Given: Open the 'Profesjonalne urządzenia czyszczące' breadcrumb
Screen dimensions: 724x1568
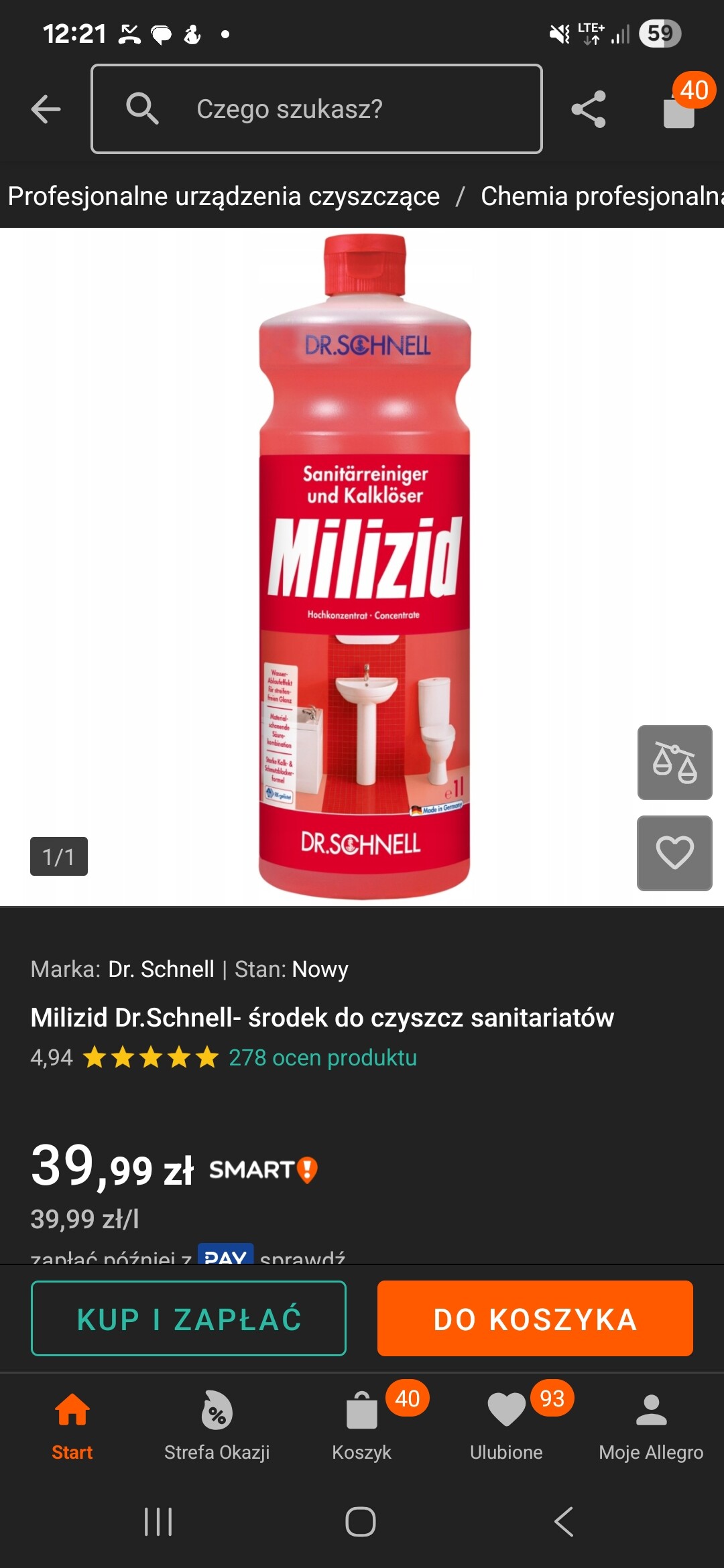Looking at the screenshot, I should [224, 196].
